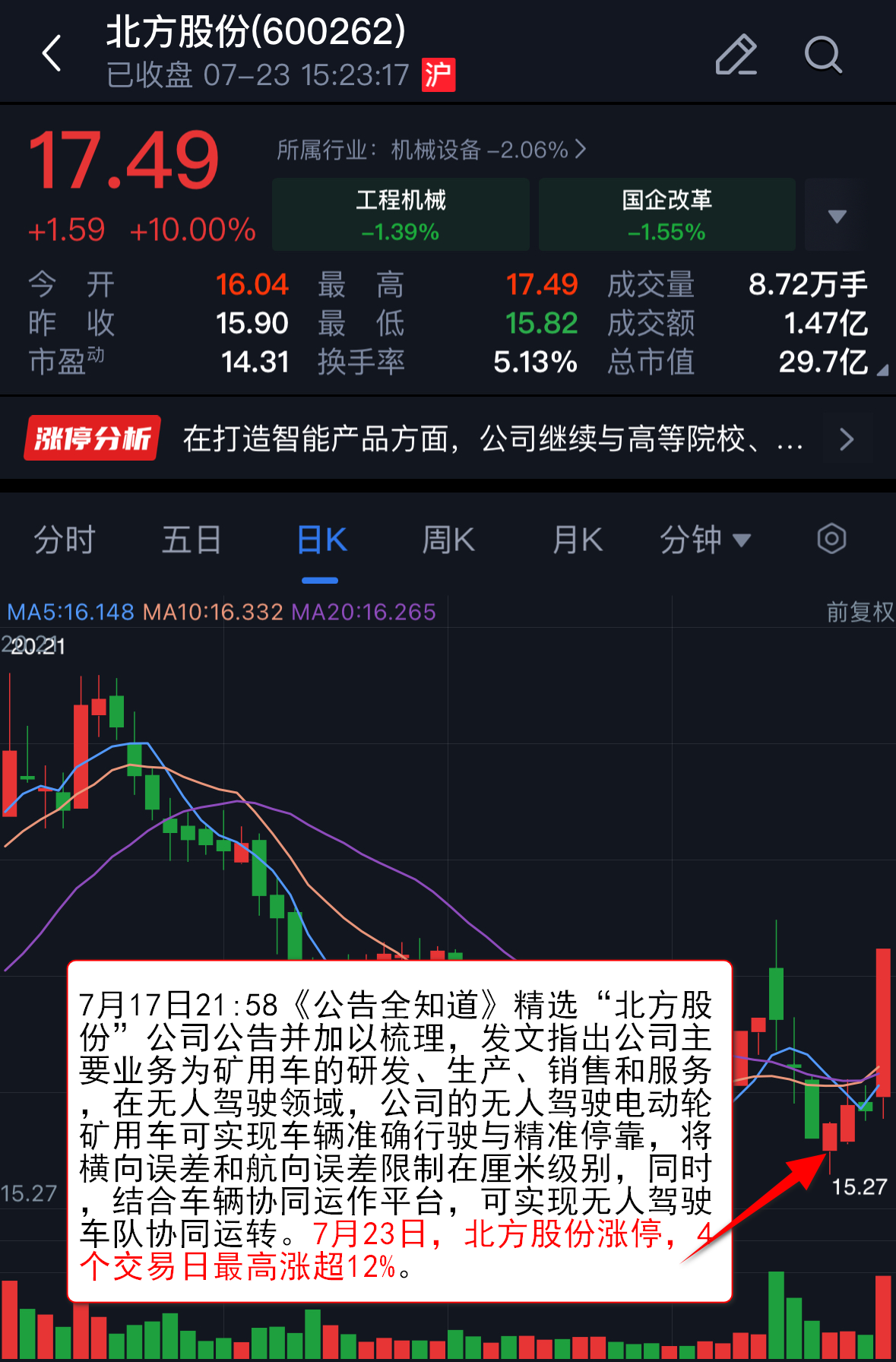Image resolution: width=896 pixels, height=1362 pixels.
Task: Switch to the 分时 chart tab
Action: 65,540
